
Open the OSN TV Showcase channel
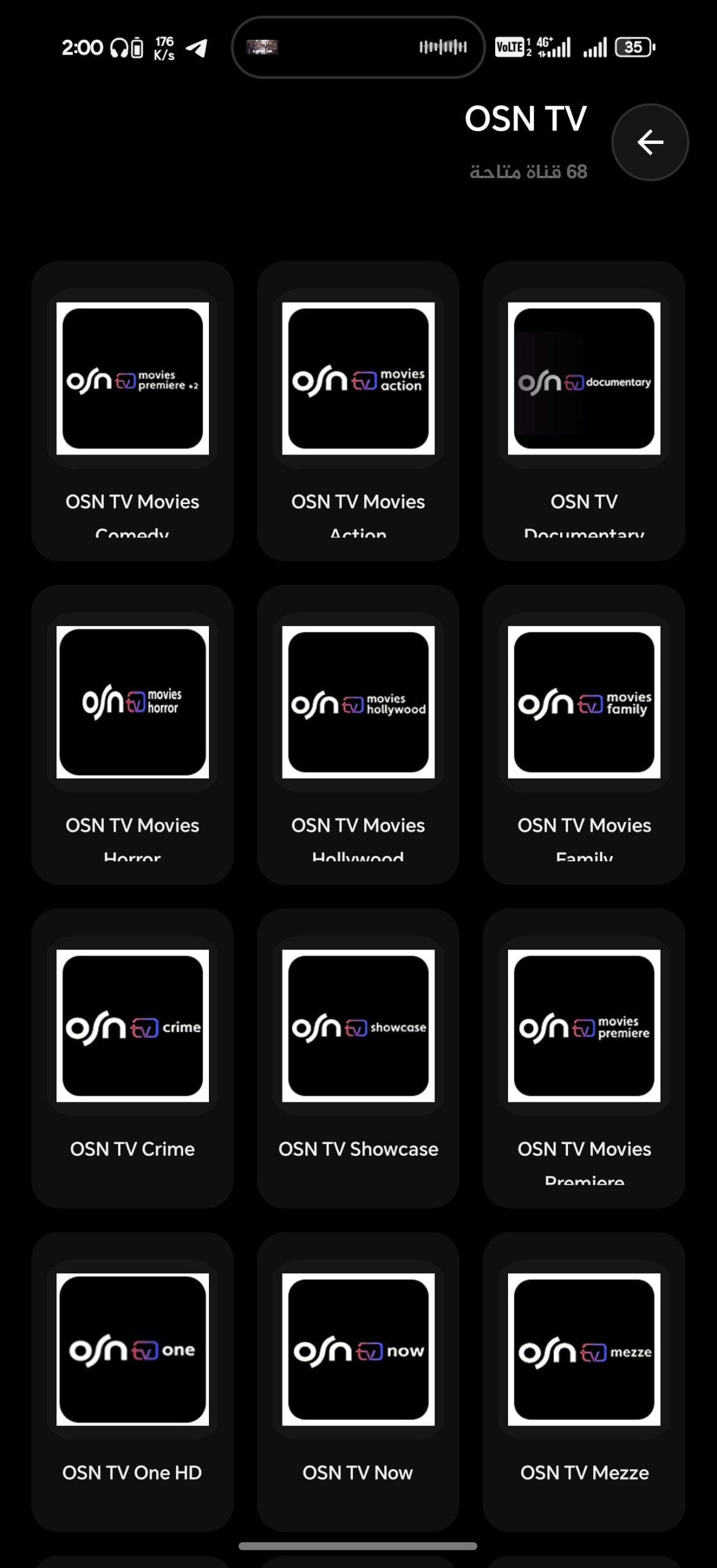click(358, 1057)
